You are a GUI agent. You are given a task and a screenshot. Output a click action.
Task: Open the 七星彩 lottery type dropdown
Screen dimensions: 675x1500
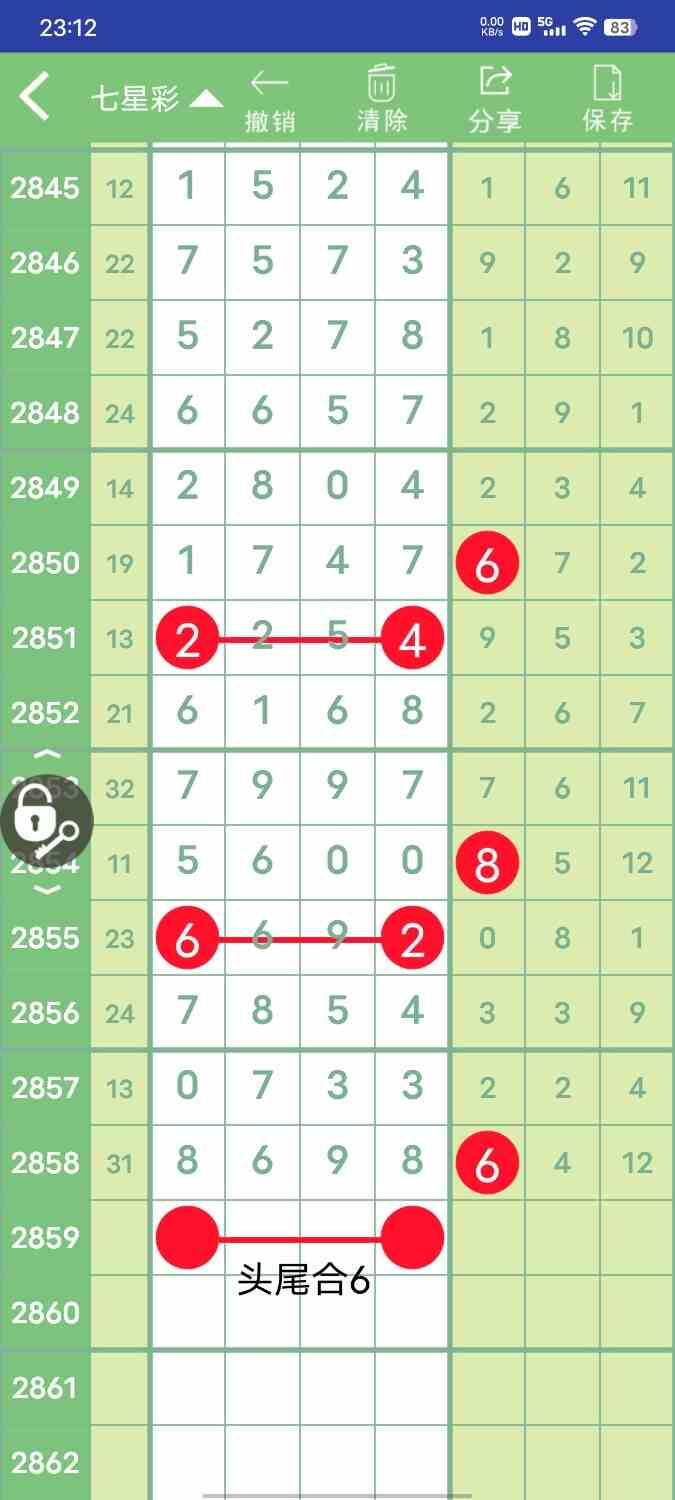click(156, 98)
